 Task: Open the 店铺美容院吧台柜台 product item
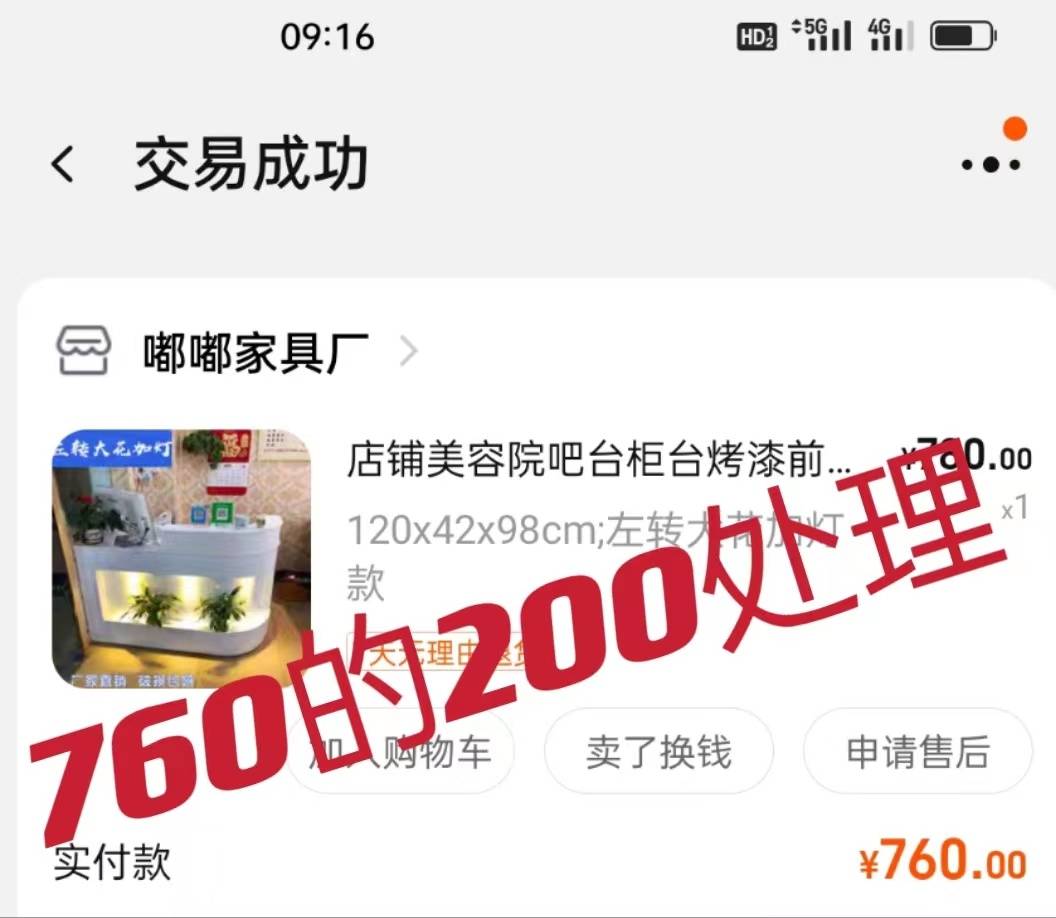point(597,461)
